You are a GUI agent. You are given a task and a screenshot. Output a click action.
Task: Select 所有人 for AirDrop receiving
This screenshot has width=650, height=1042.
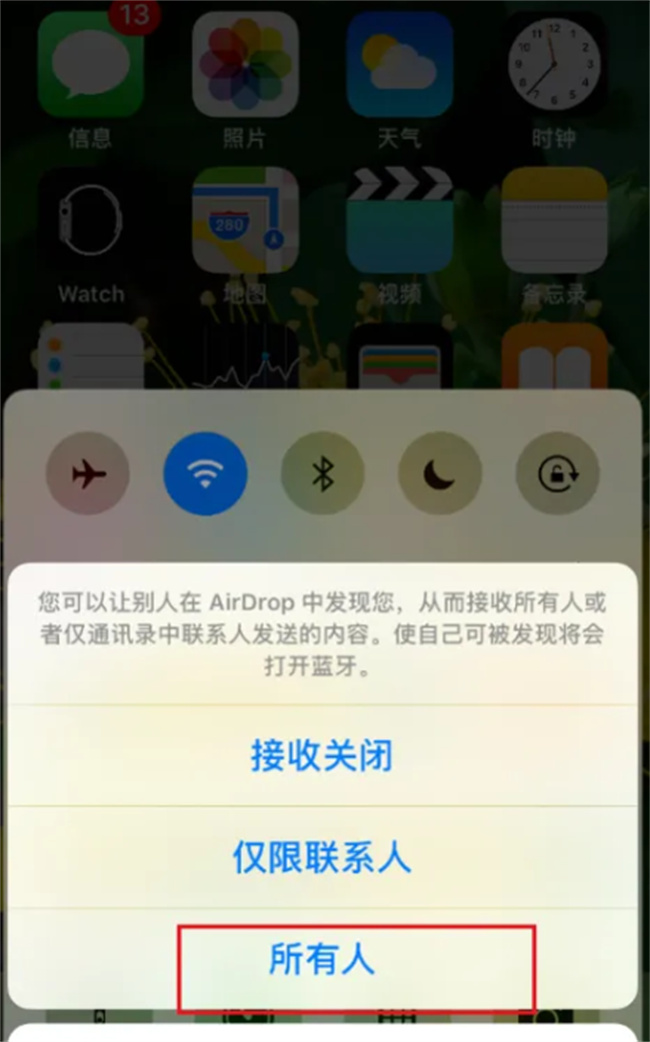[x=322, y=960]
